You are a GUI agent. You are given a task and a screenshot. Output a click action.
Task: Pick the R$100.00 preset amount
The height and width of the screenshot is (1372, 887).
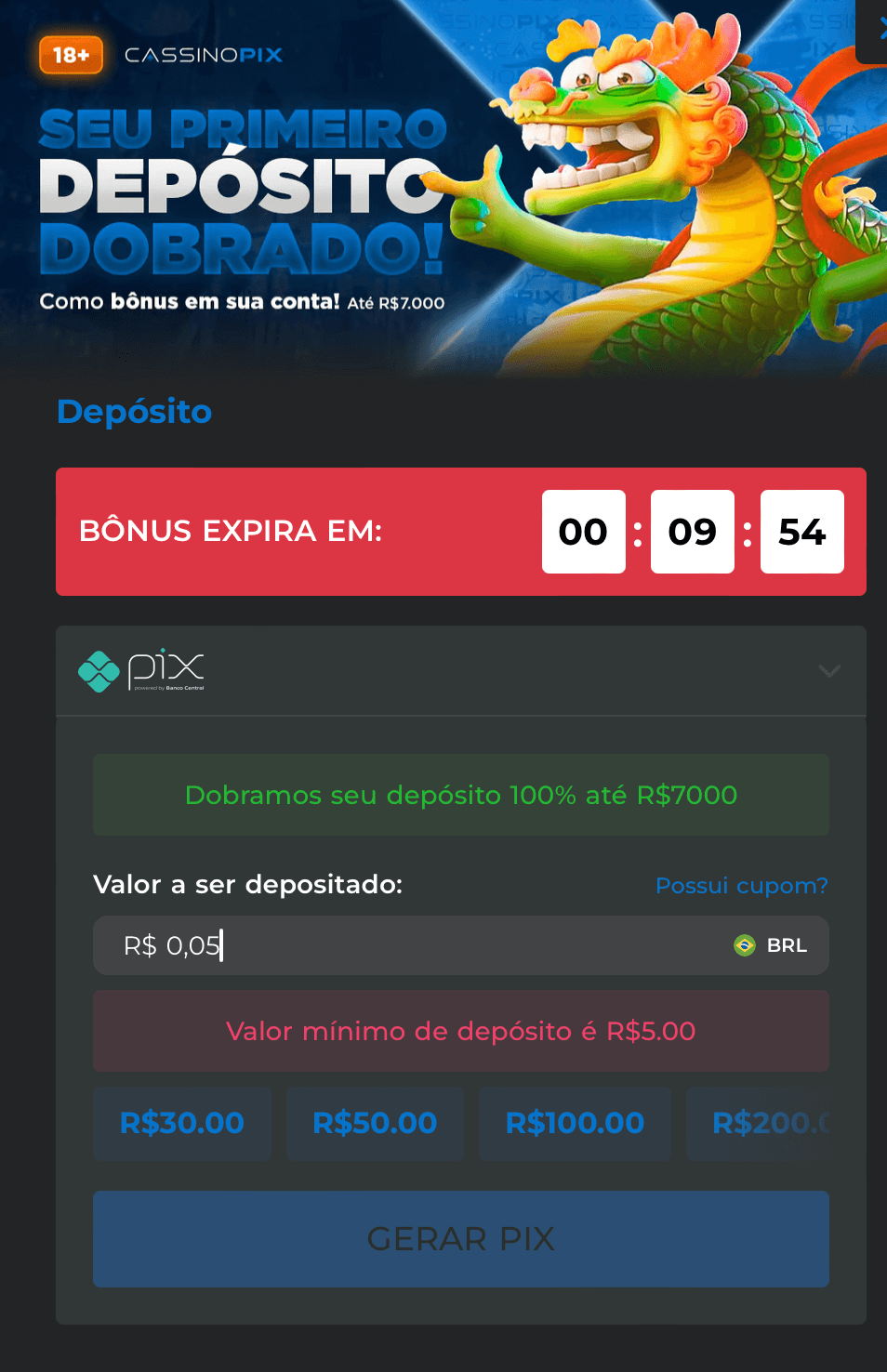pyautogui.click(x=575, y=1123)
